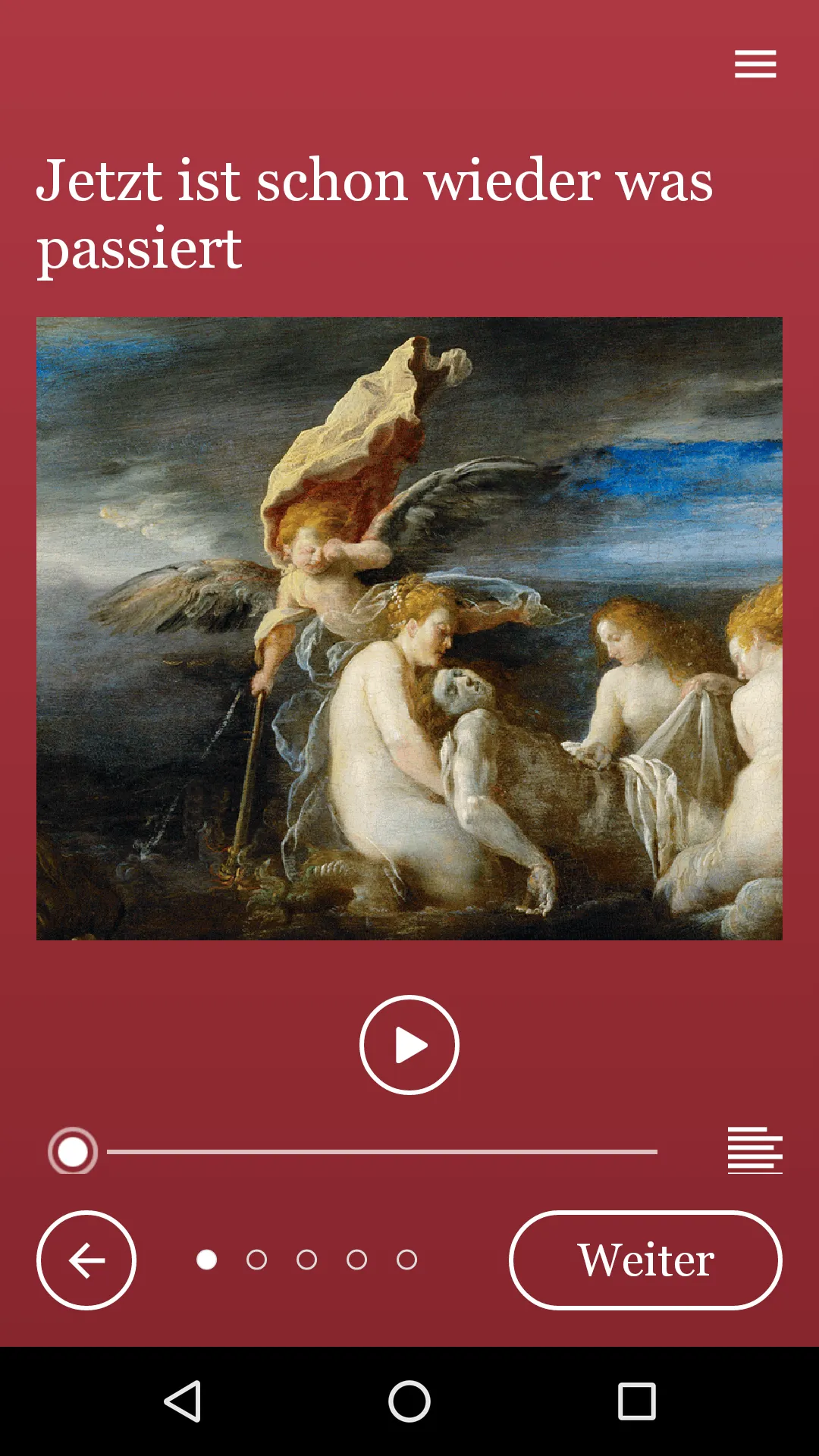
Task: Jump to the fifth page dot
Action: point(406,1260)
